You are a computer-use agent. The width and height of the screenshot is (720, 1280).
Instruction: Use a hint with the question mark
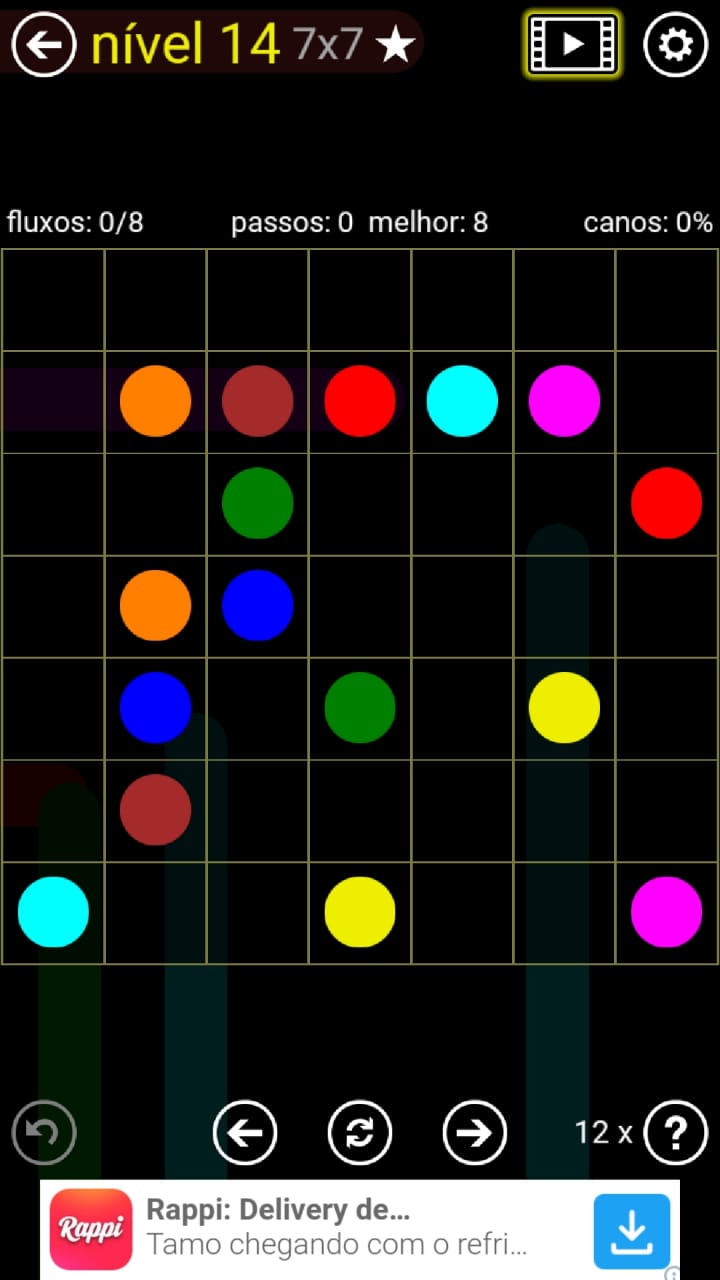[676, 1133]
